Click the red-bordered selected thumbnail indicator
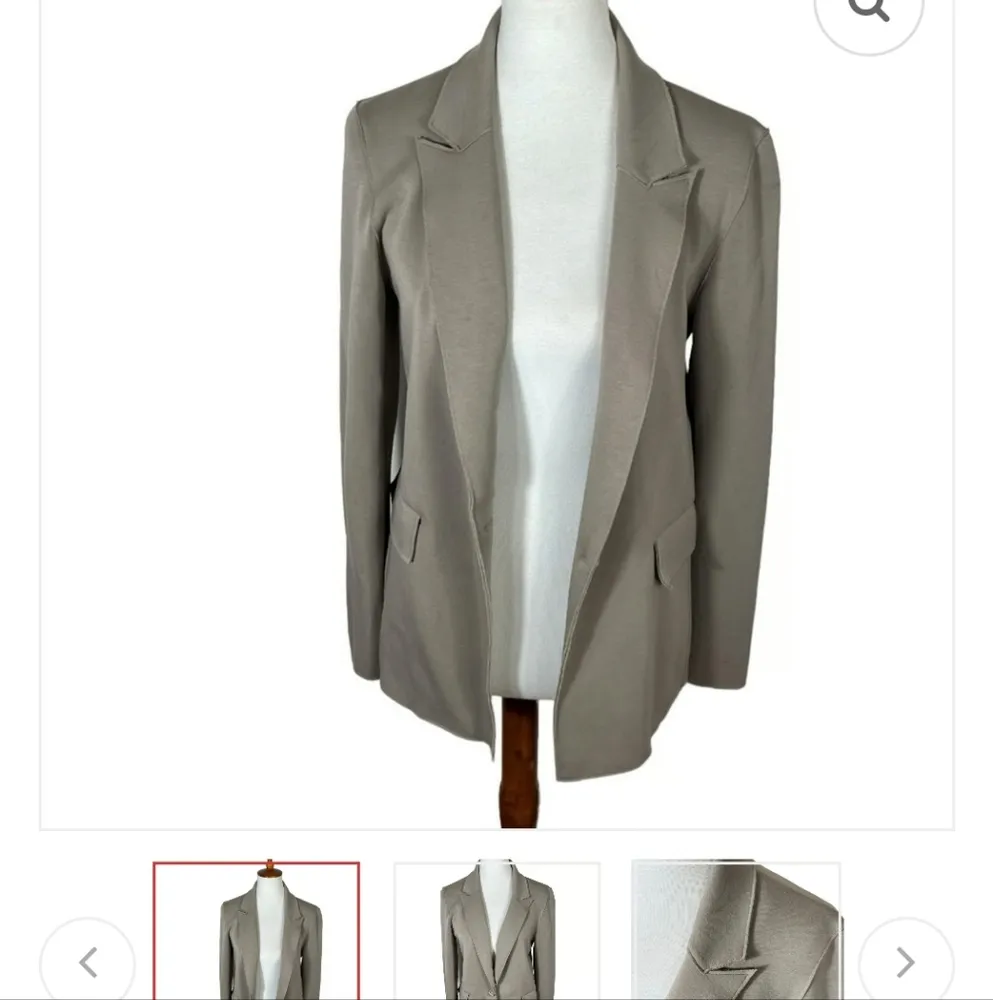 258,928
